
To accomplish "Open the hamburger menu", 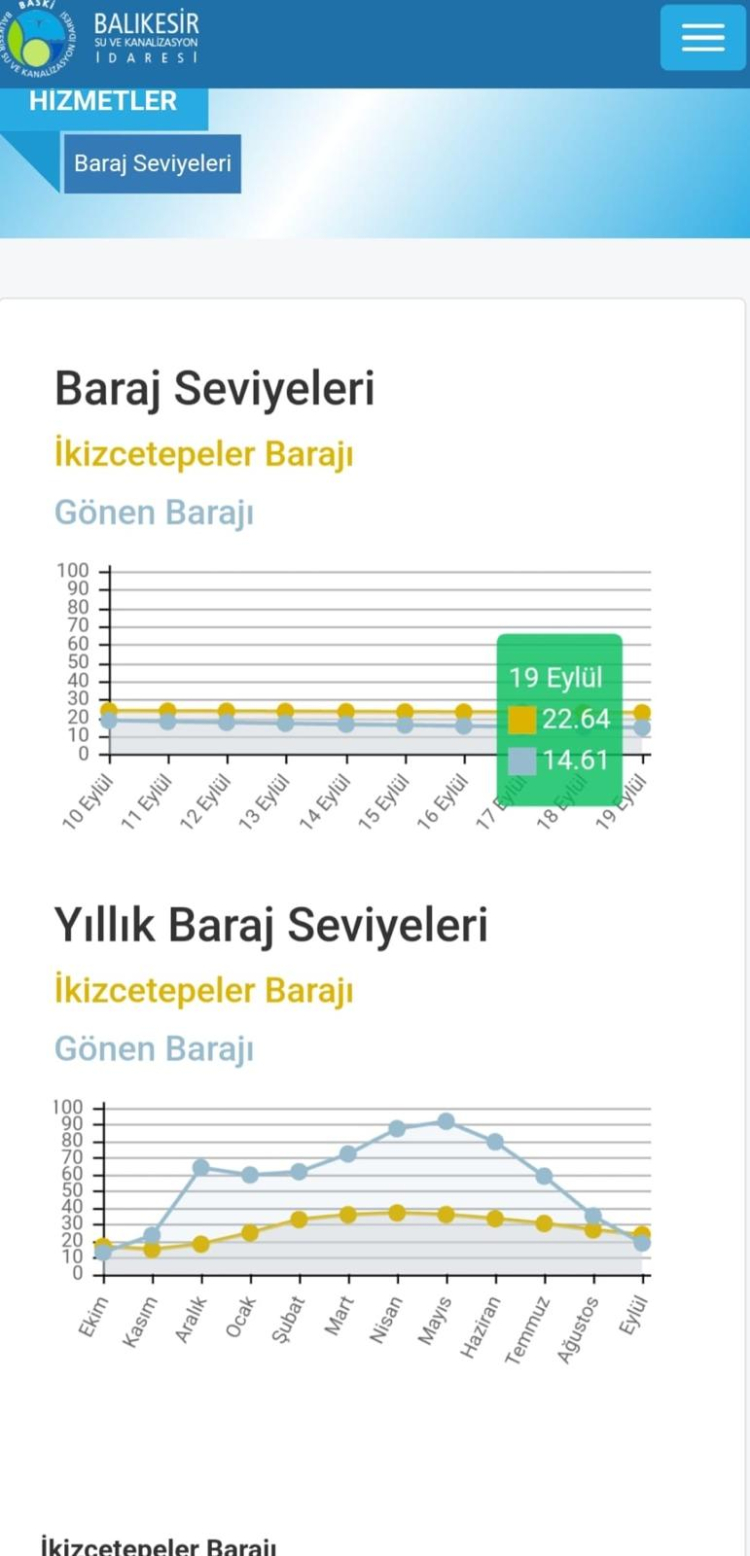I will pyautogui.click(x=703, y=37).
